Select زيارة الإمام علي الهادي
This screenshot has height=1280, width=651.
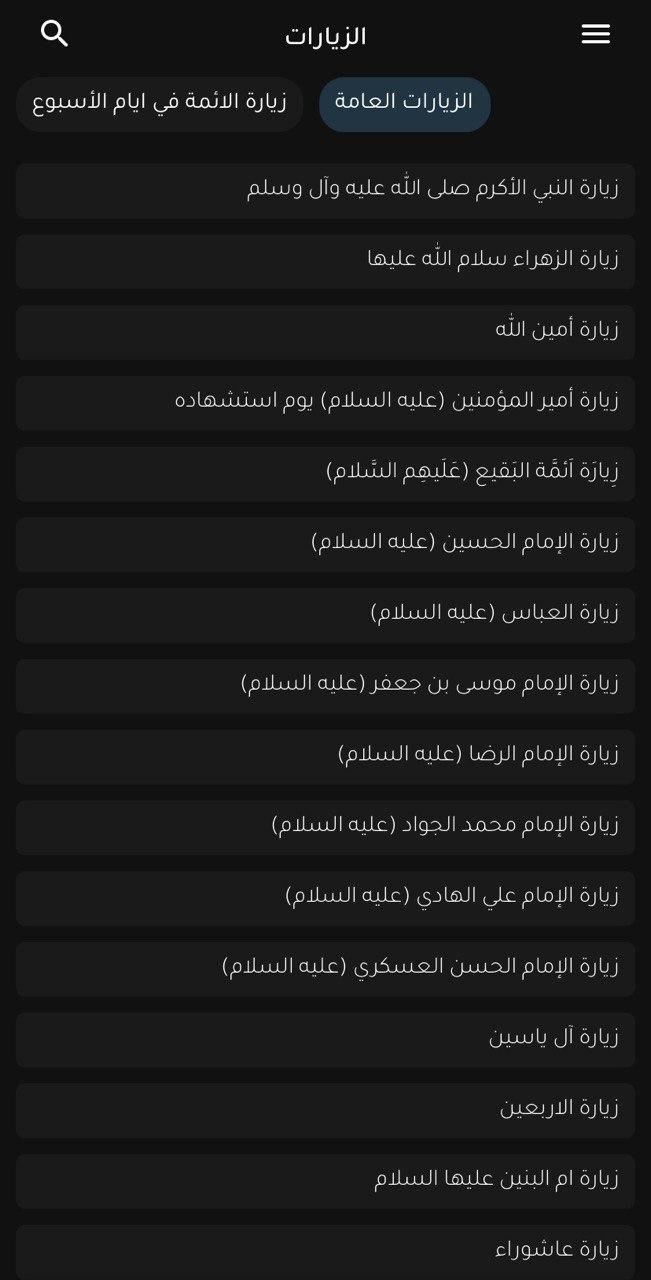click(325, 897)
